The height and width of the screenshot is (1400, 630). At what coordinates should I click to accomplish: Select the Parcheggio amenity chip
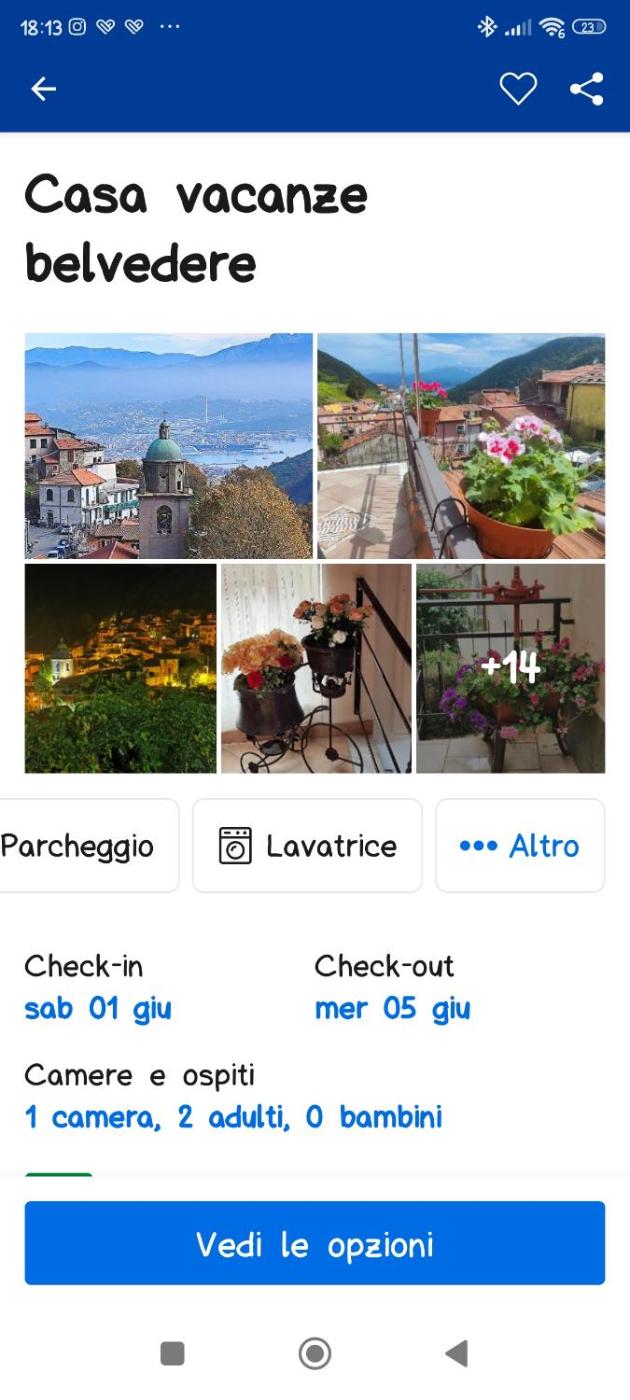85,846
